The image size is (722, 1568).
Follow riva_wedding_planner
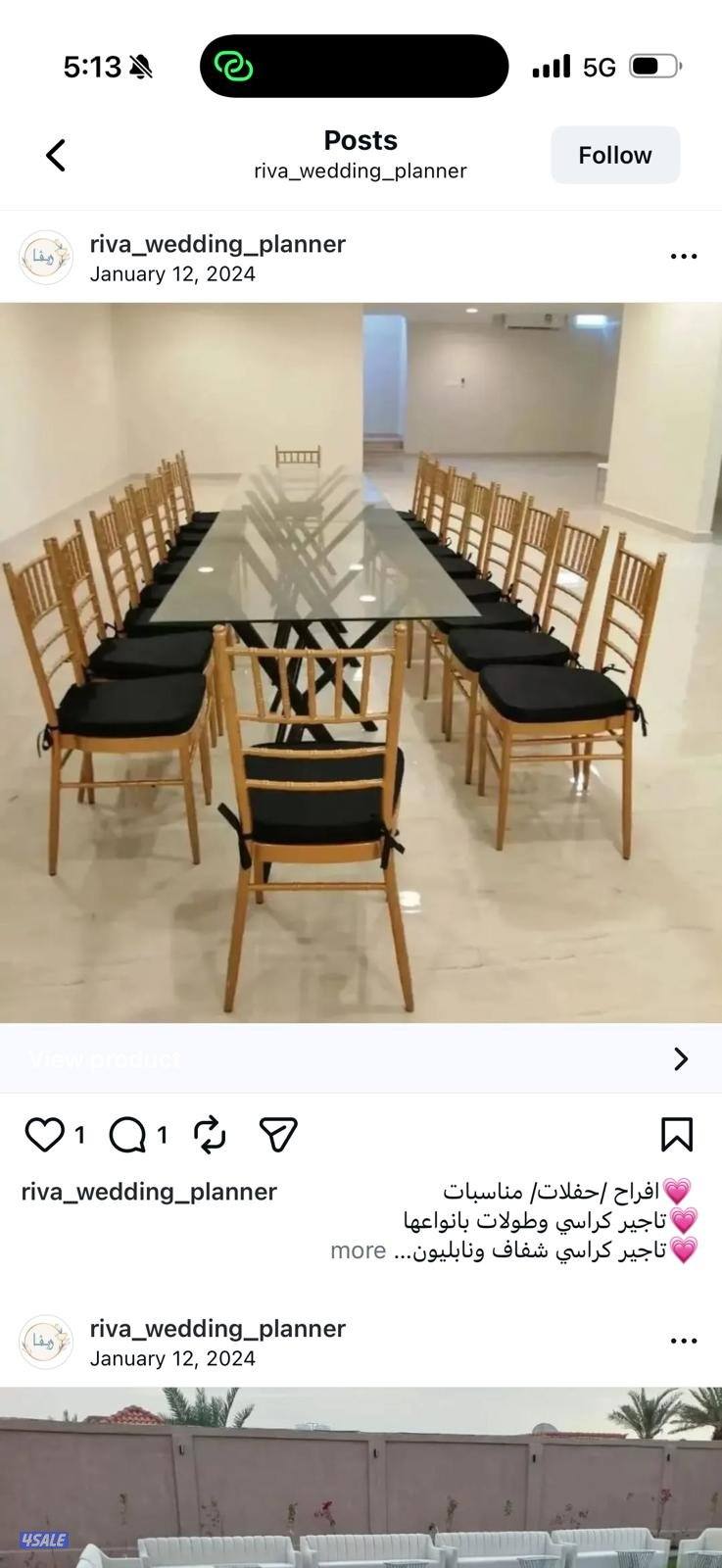click(614, 155)
